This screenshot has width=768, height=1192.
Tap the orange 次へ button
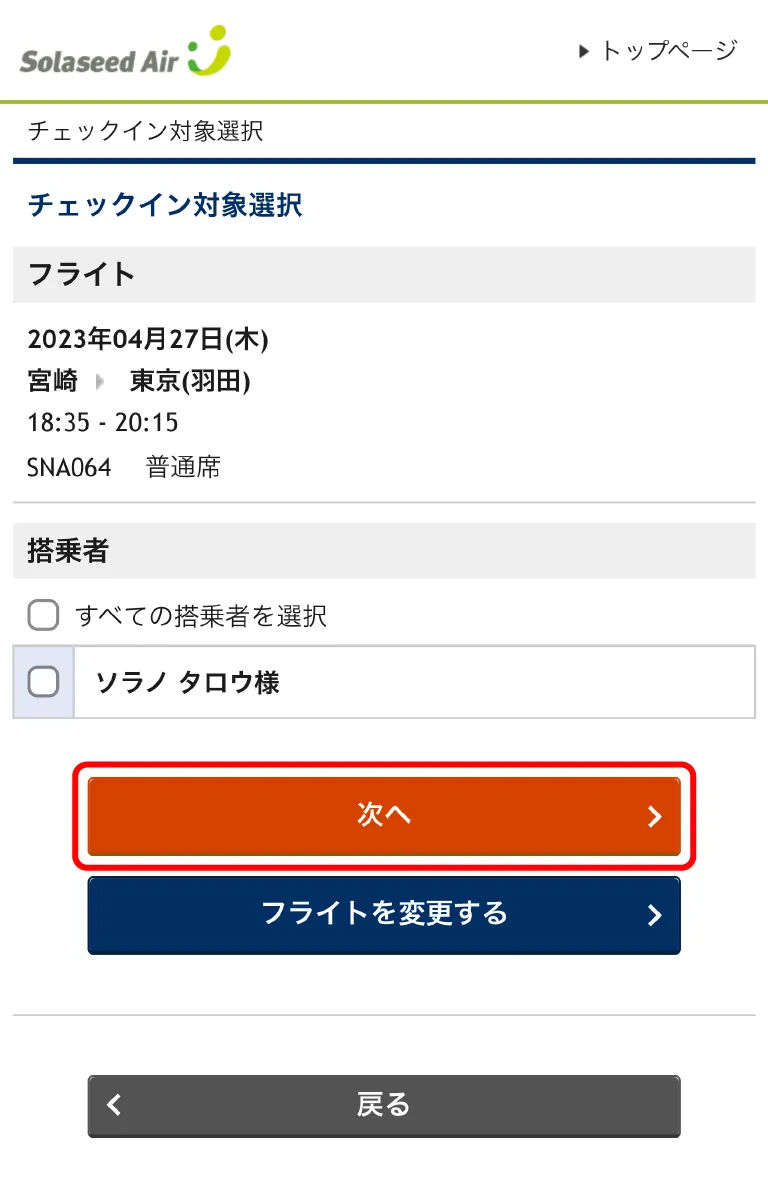tap(384, 816)
